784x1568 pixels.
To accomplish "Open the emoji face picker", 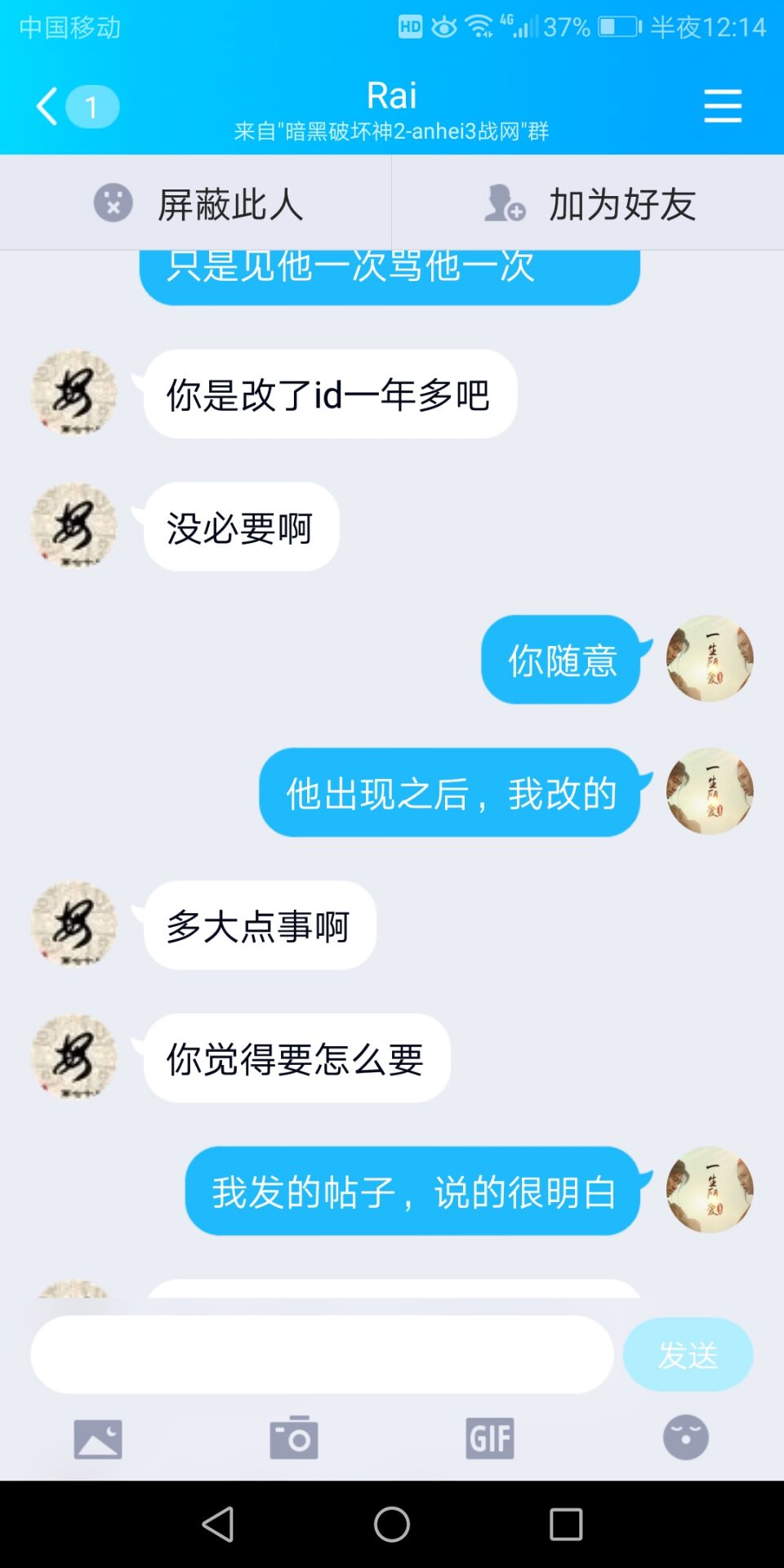I will [x=686, y=1437].
